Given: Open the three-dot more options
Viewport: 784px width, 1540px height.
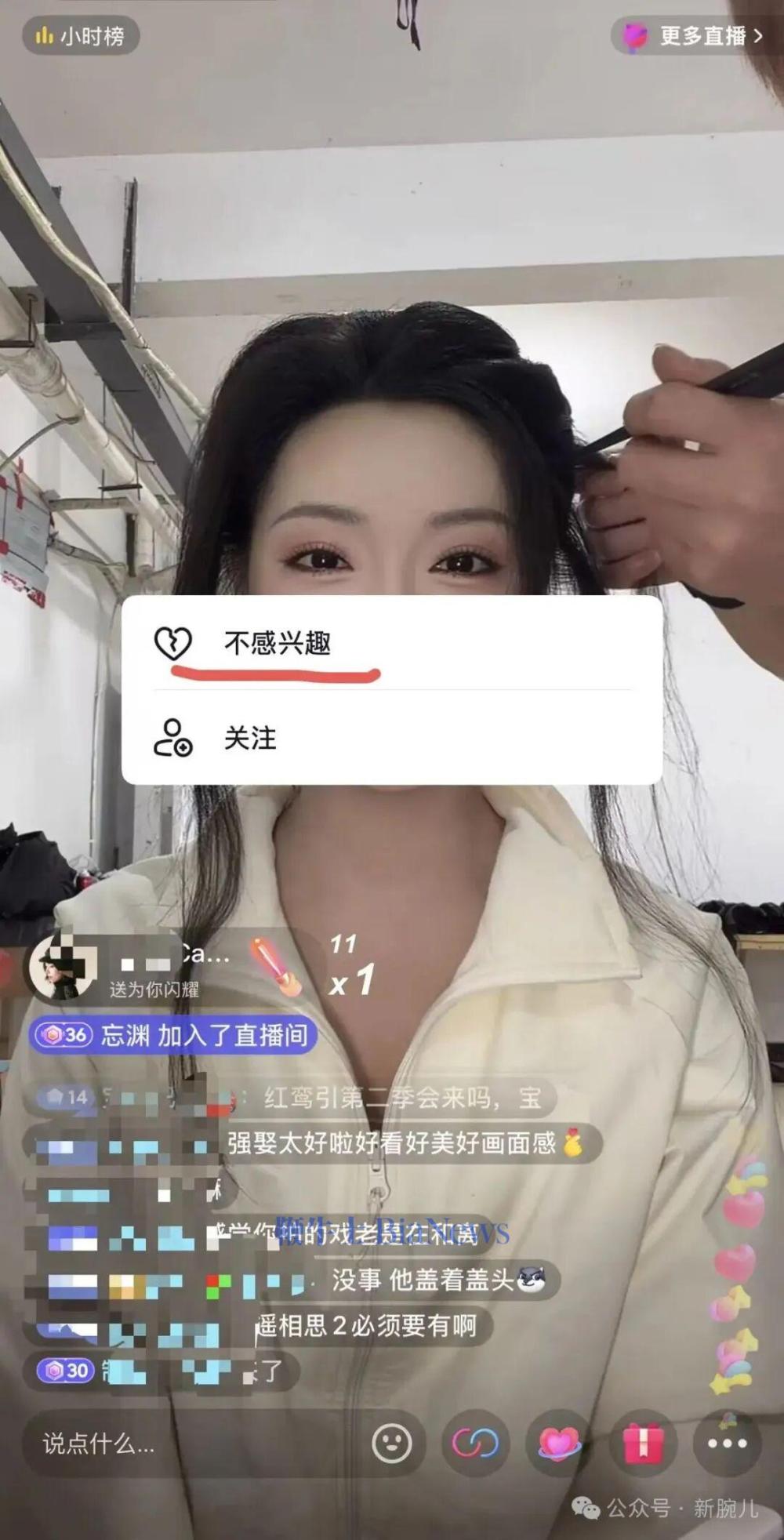Looking at the screenshot, I should click(727, 1443).
